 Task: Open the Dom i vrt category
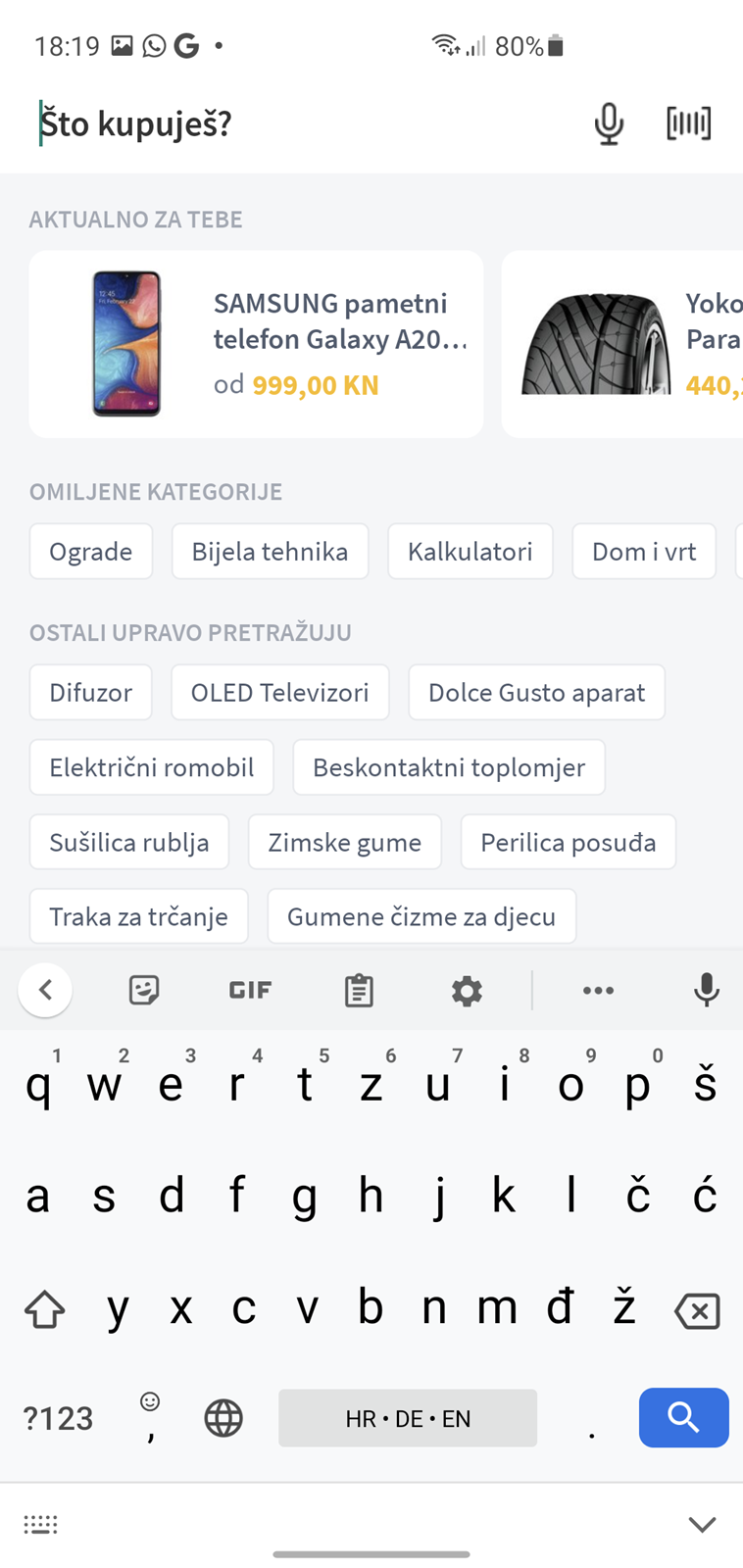(x=644, y=552)
